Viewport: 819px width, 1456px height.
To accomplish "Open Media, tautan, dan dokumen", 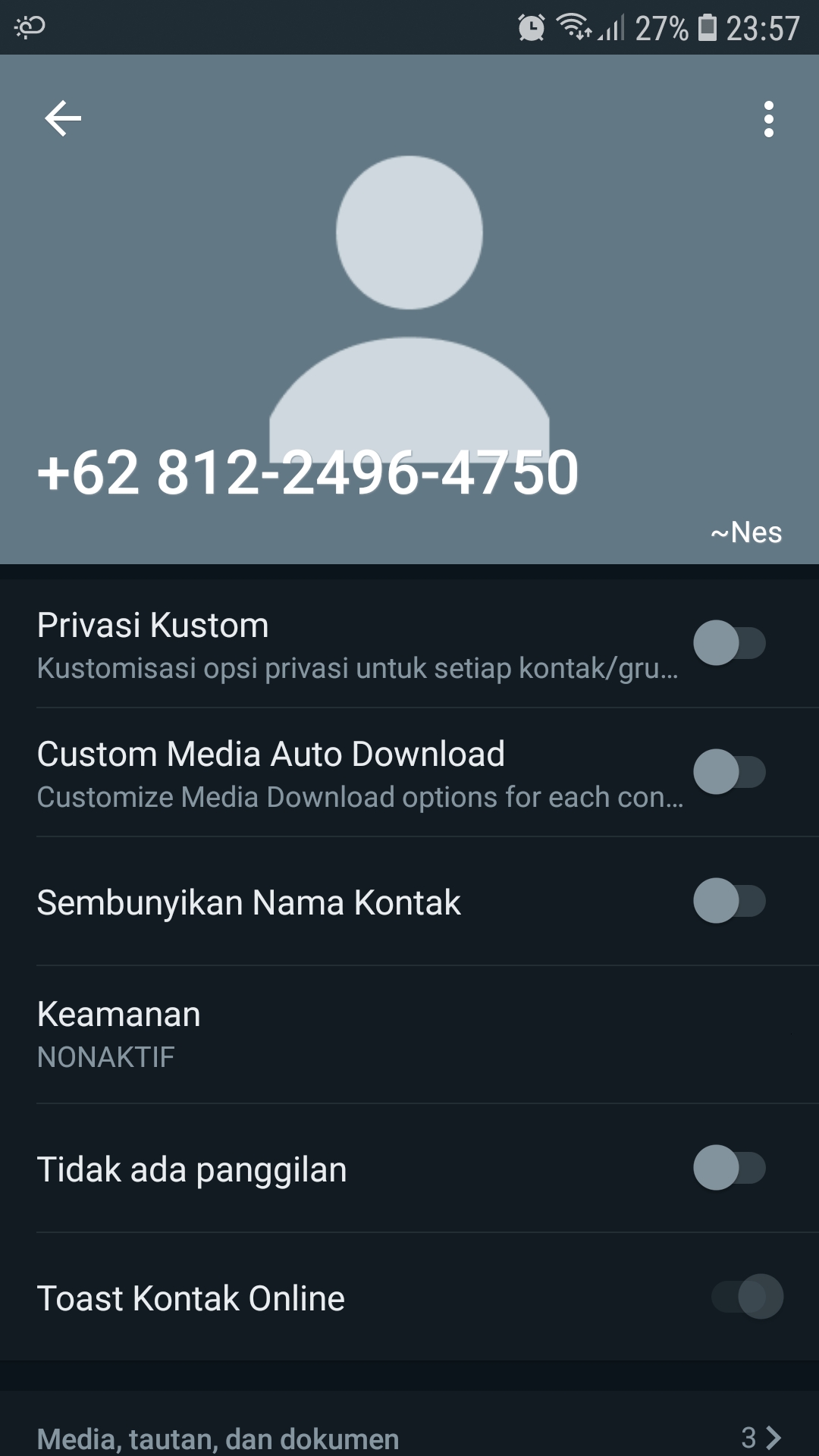I will point(409,1436).
